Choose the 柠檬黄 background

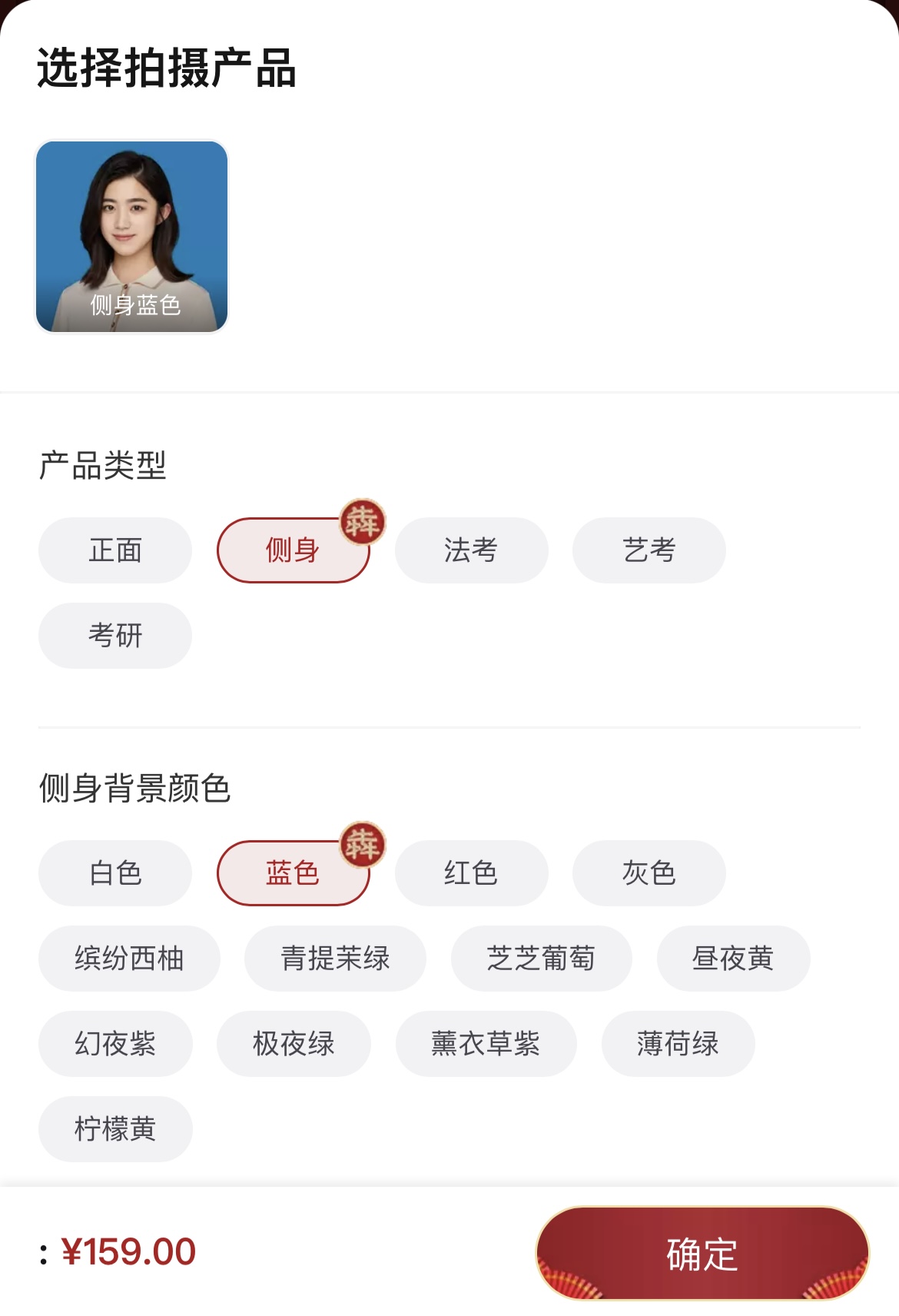coord(115,1129)
